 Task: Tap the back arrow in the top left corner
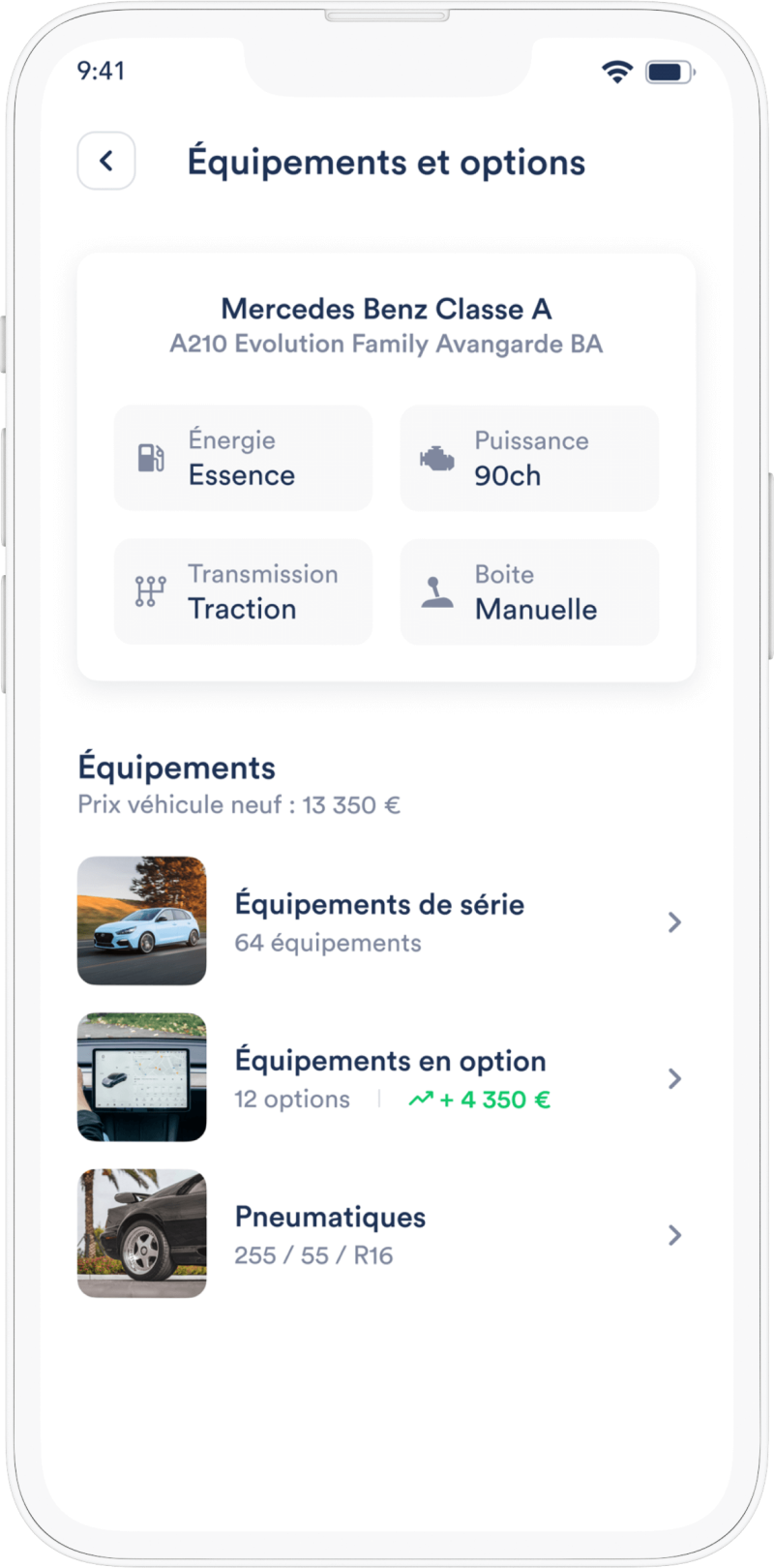[106, 161]
